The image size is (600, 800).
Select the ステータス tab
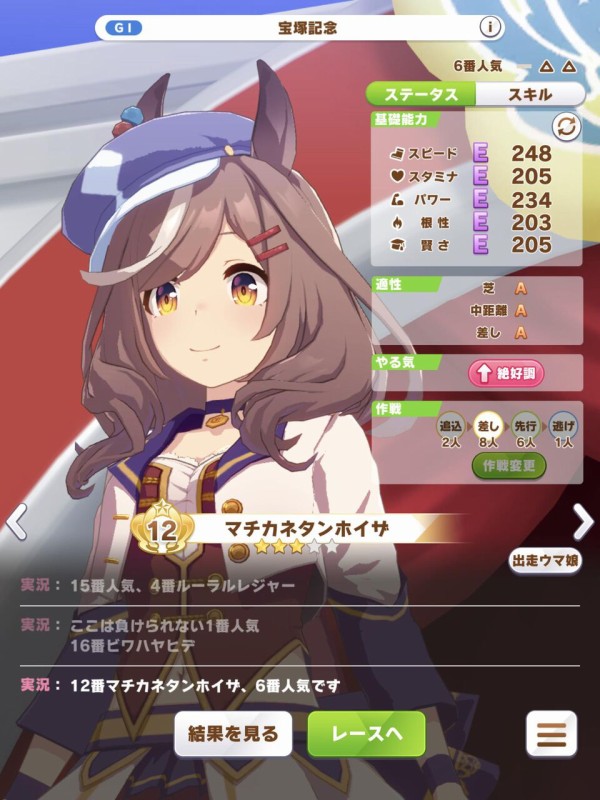click(424, 94)
